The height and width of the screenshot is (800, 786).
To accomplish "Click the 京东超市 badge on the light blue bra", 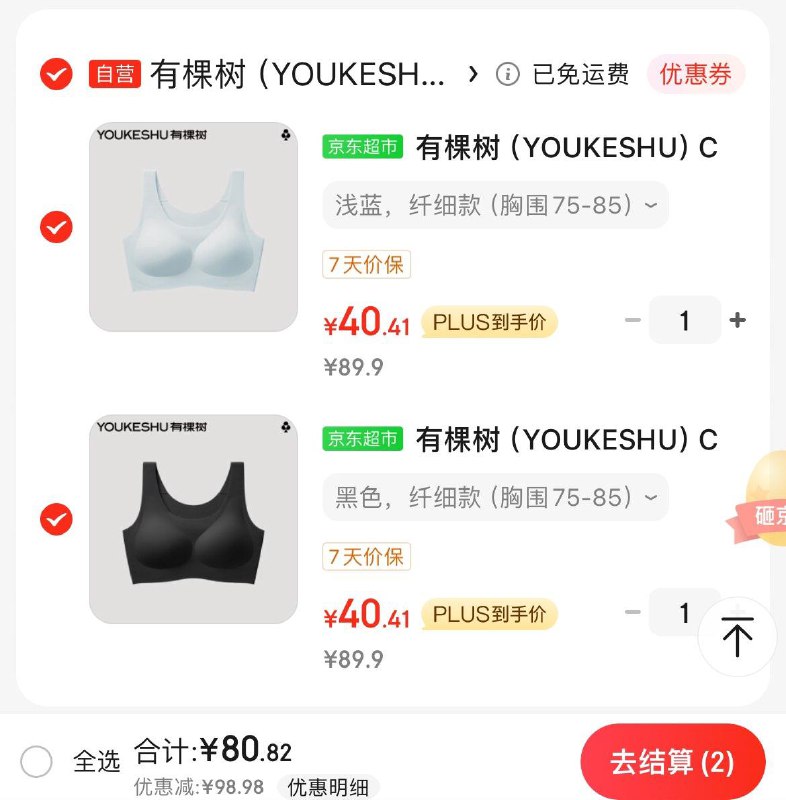I will click(x=362, y=147).
